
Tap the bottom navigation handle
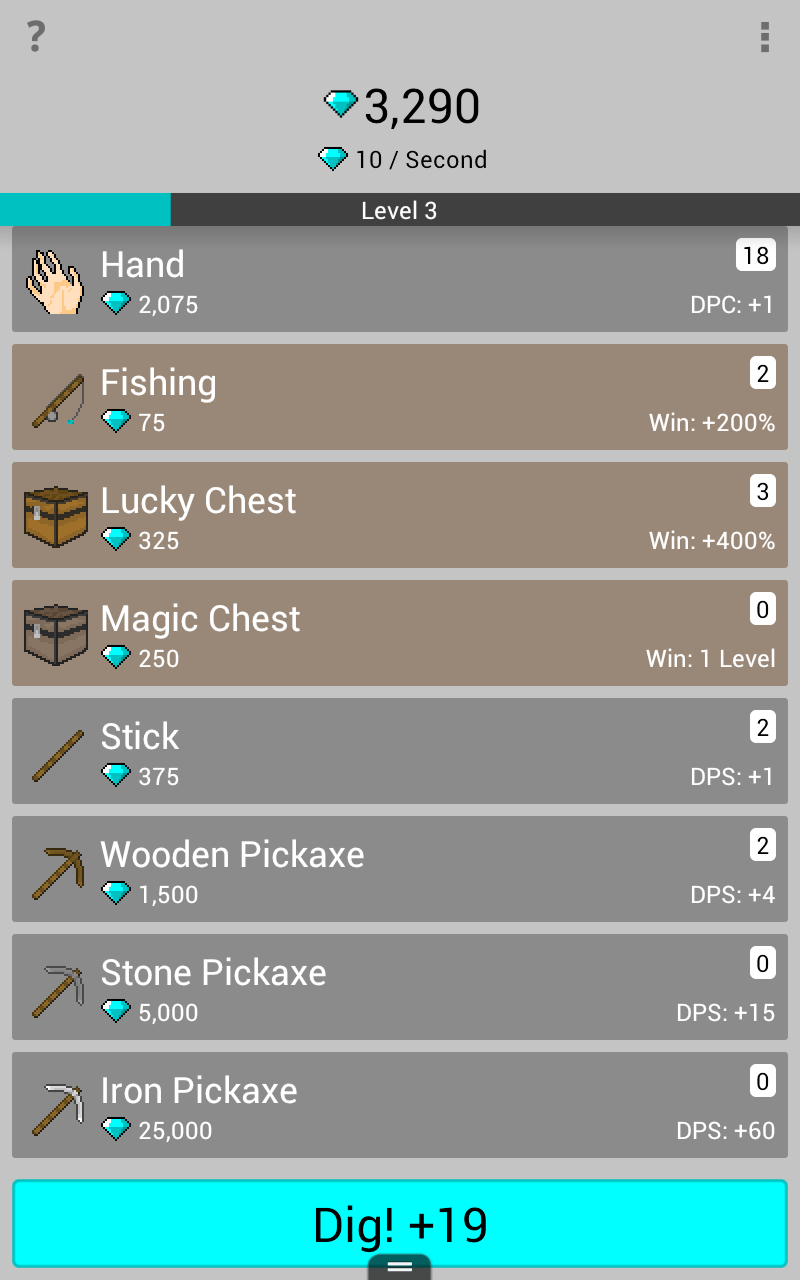400,1268
